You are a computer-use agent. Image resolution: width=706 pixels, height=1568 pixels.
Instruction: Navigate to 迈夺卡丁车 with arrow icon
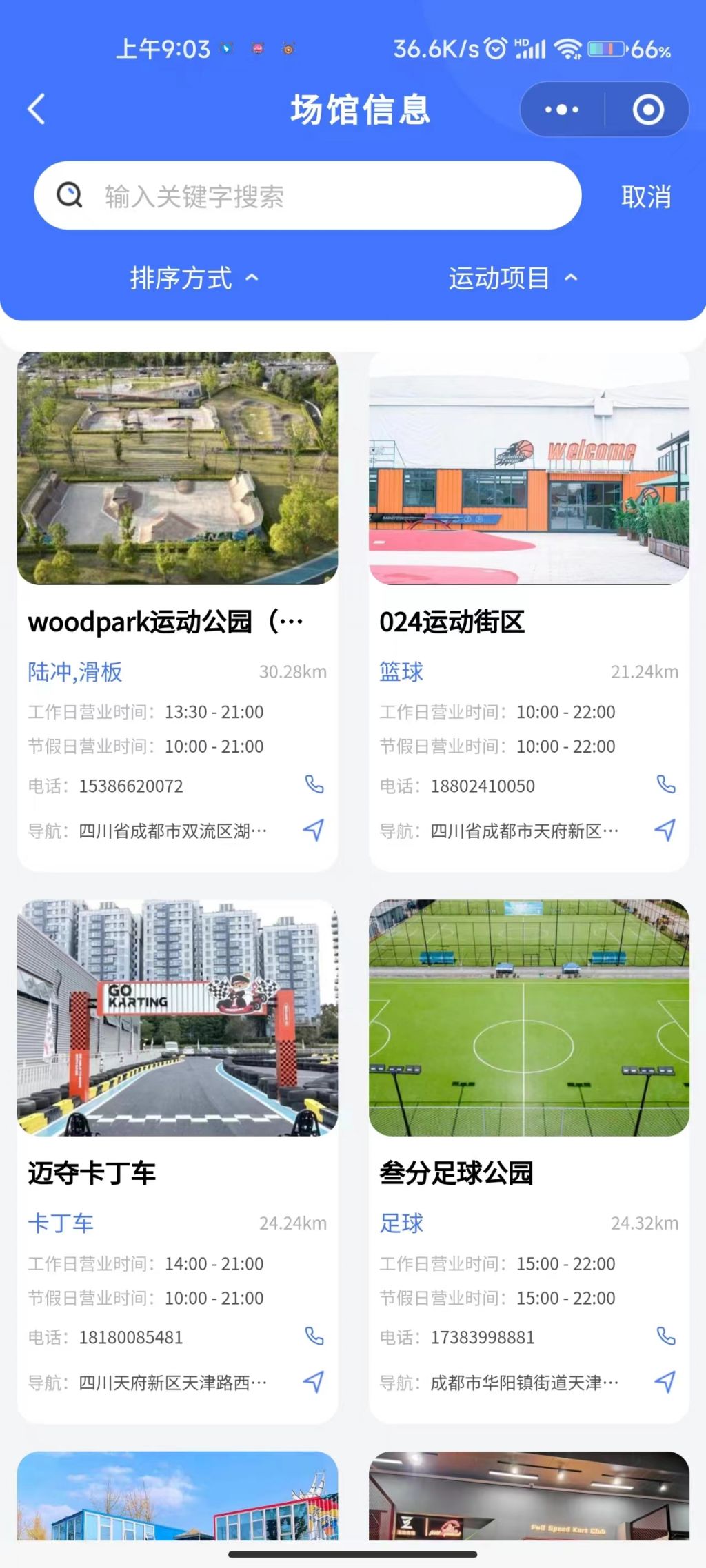(x=314, y=1381)
